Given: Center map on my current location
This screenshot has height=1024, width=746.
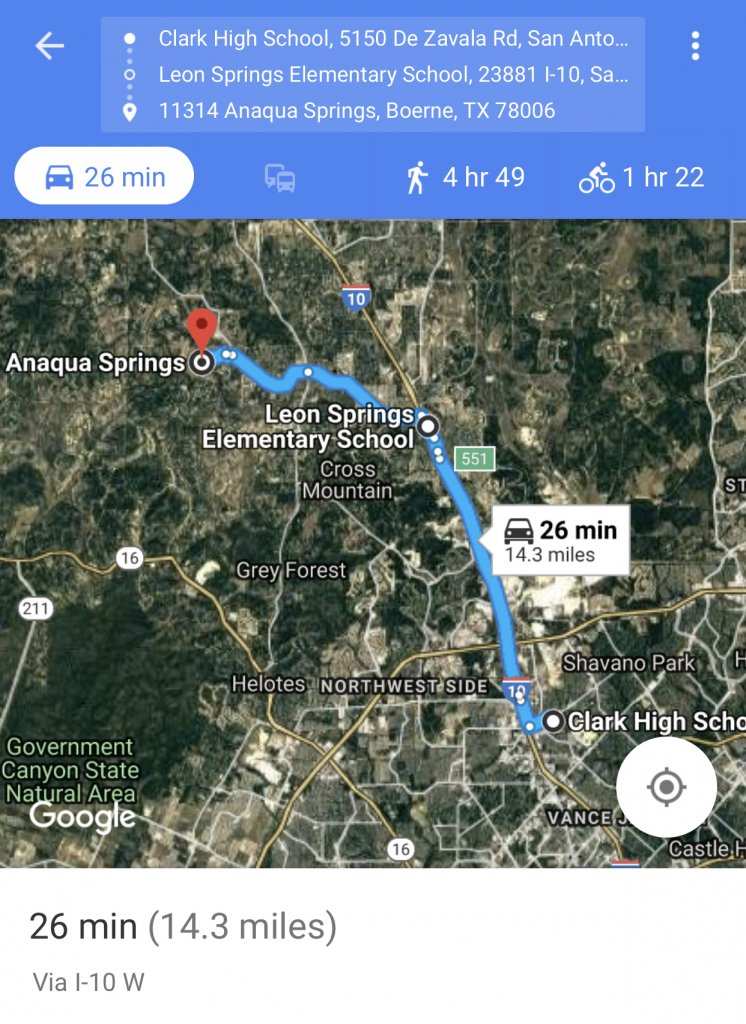Looking at the screenshot, I should (666, 787).
